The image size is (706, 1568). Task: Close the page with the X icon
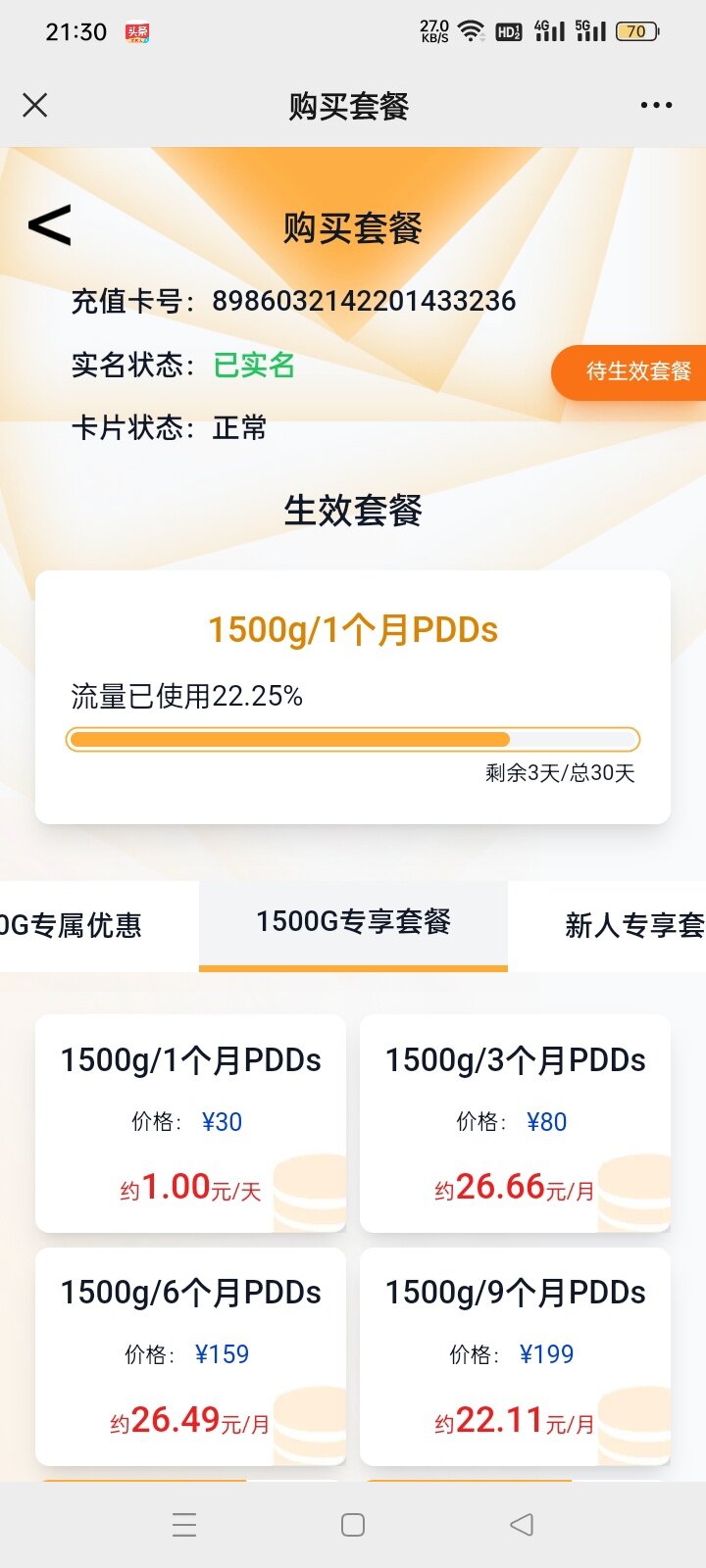point(35,105)
